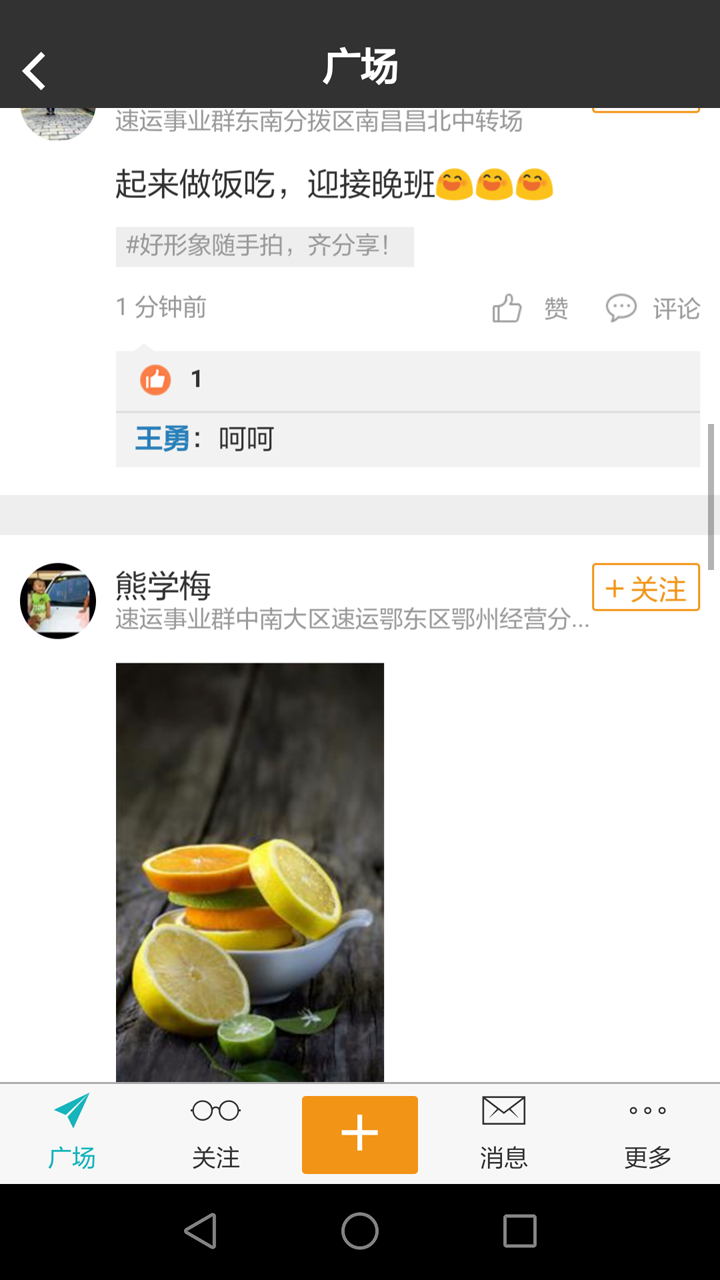Open the 更多 tab
The height and width of the screenshot is (1280, 720).
[x=647, y=1133]
